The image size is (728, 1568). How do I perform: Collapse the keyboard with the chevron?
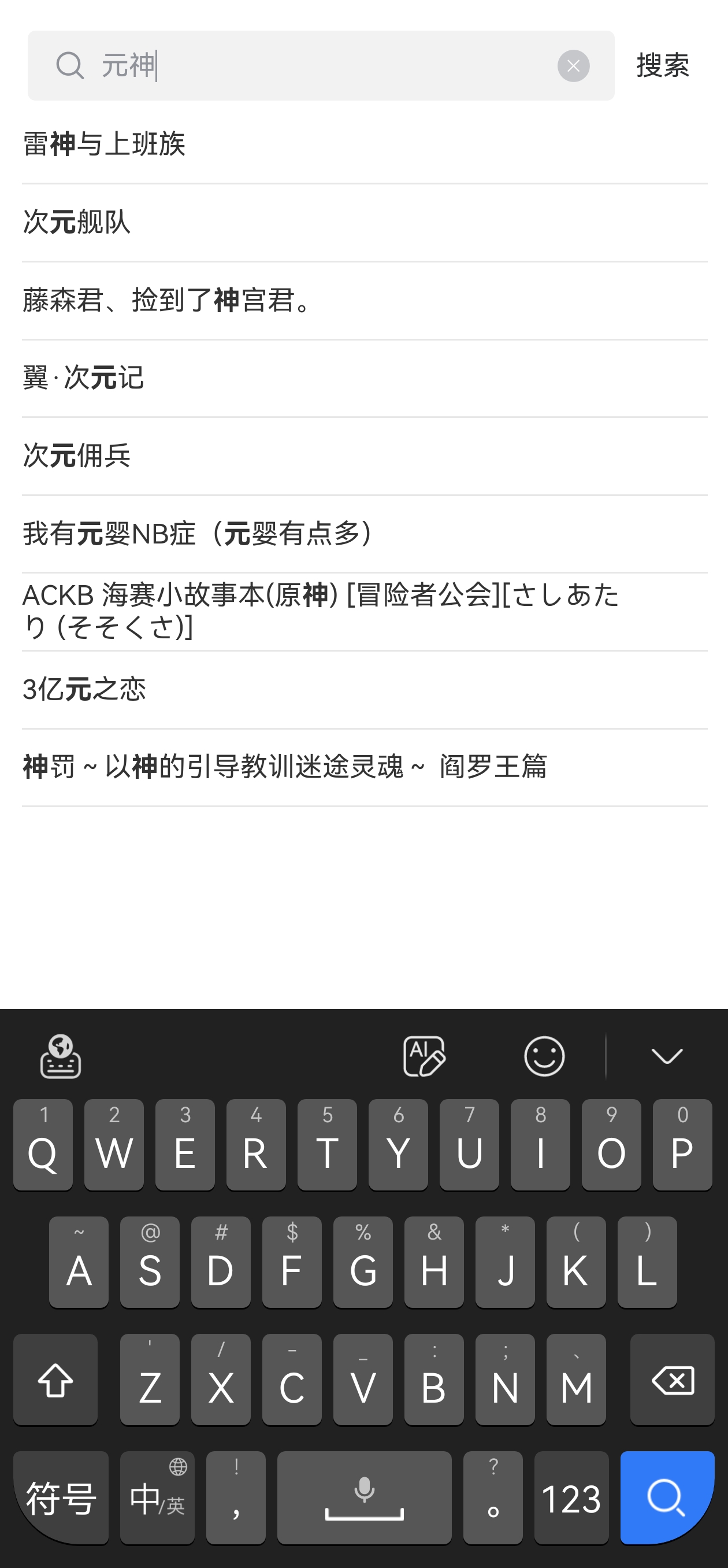pyautogui.click(x=667, y=1057)
